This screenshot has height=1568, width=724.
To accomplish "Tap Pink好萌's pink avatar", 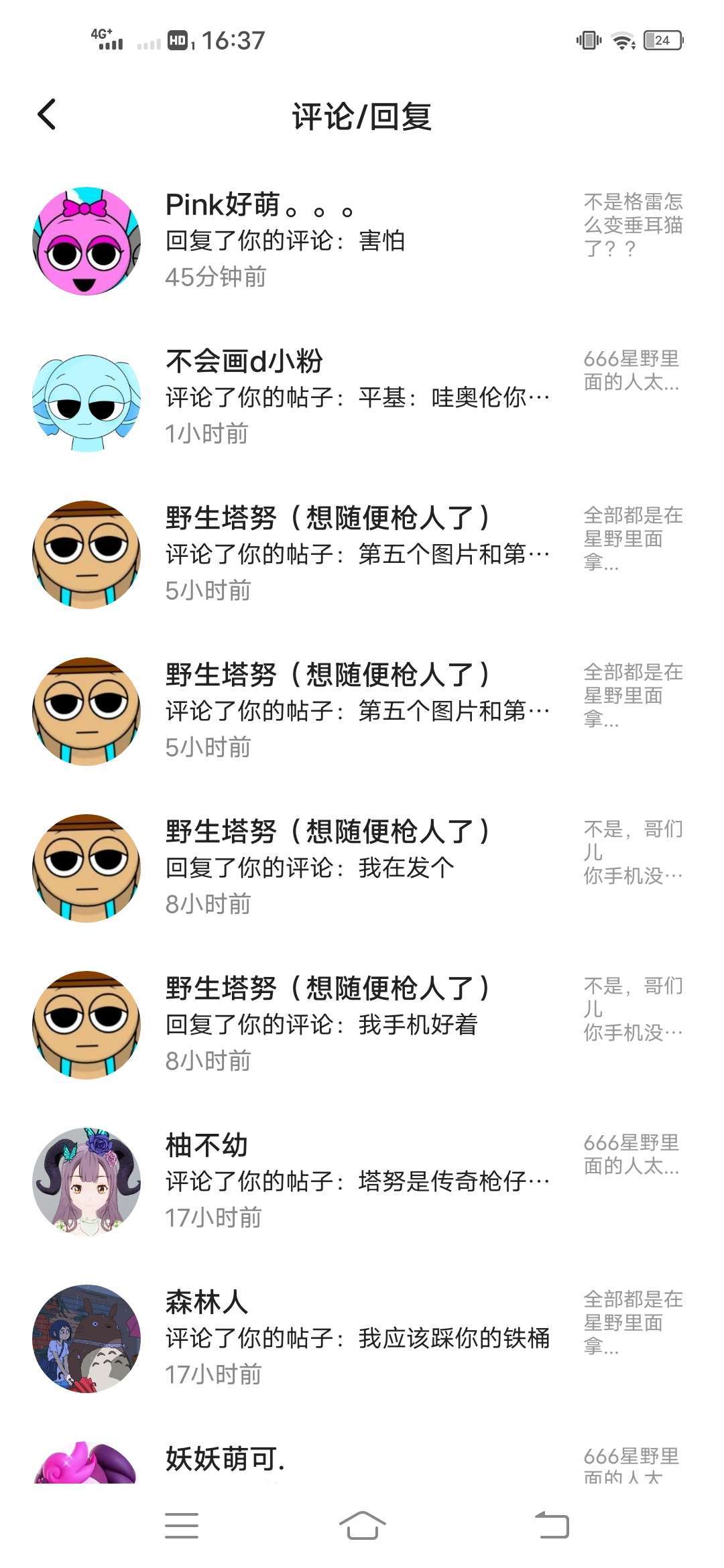I will click(x=86, y=241).
